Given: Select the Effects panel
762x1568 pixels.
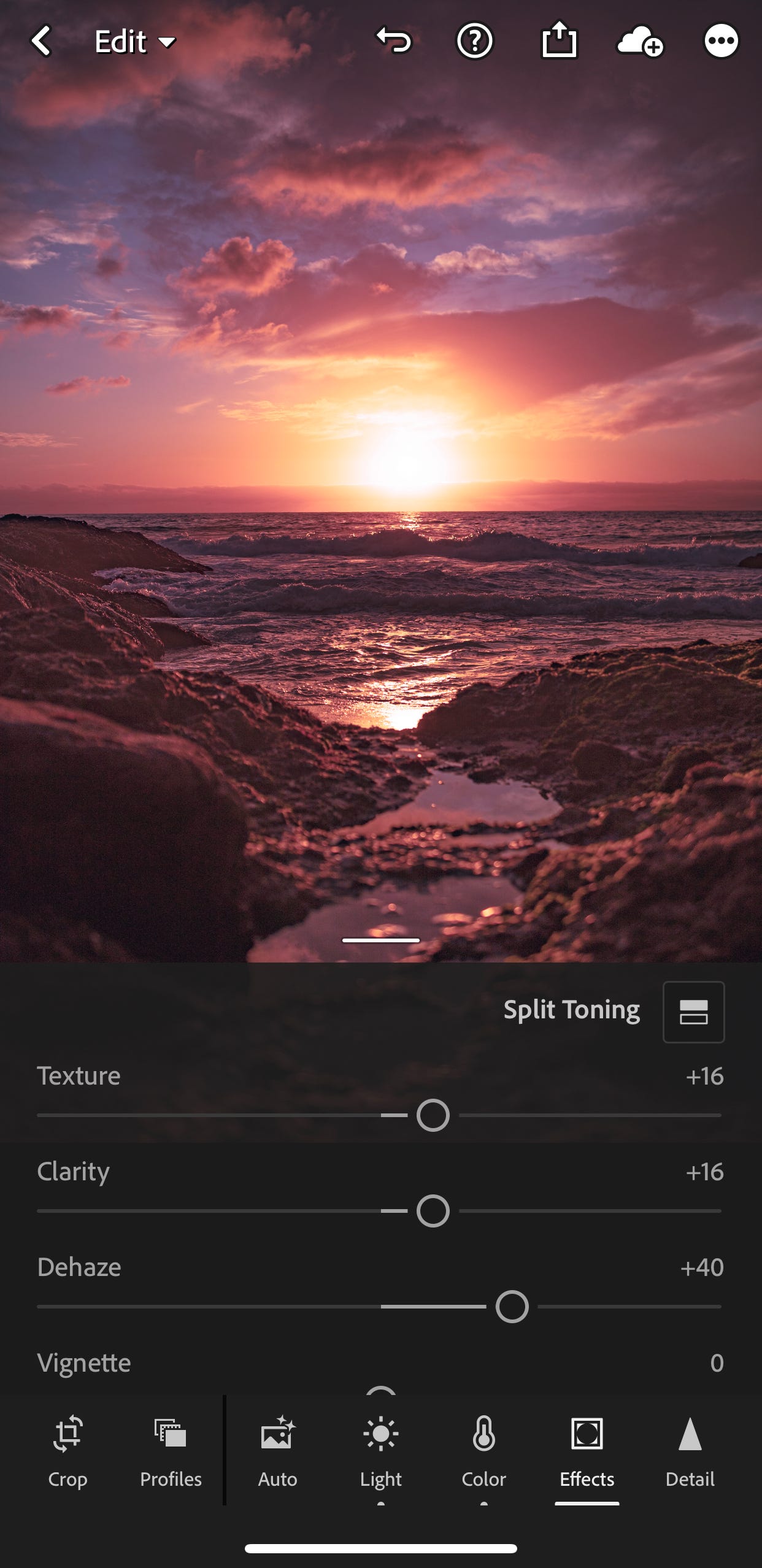Looking at the screenshot, I should [587, 1451].
